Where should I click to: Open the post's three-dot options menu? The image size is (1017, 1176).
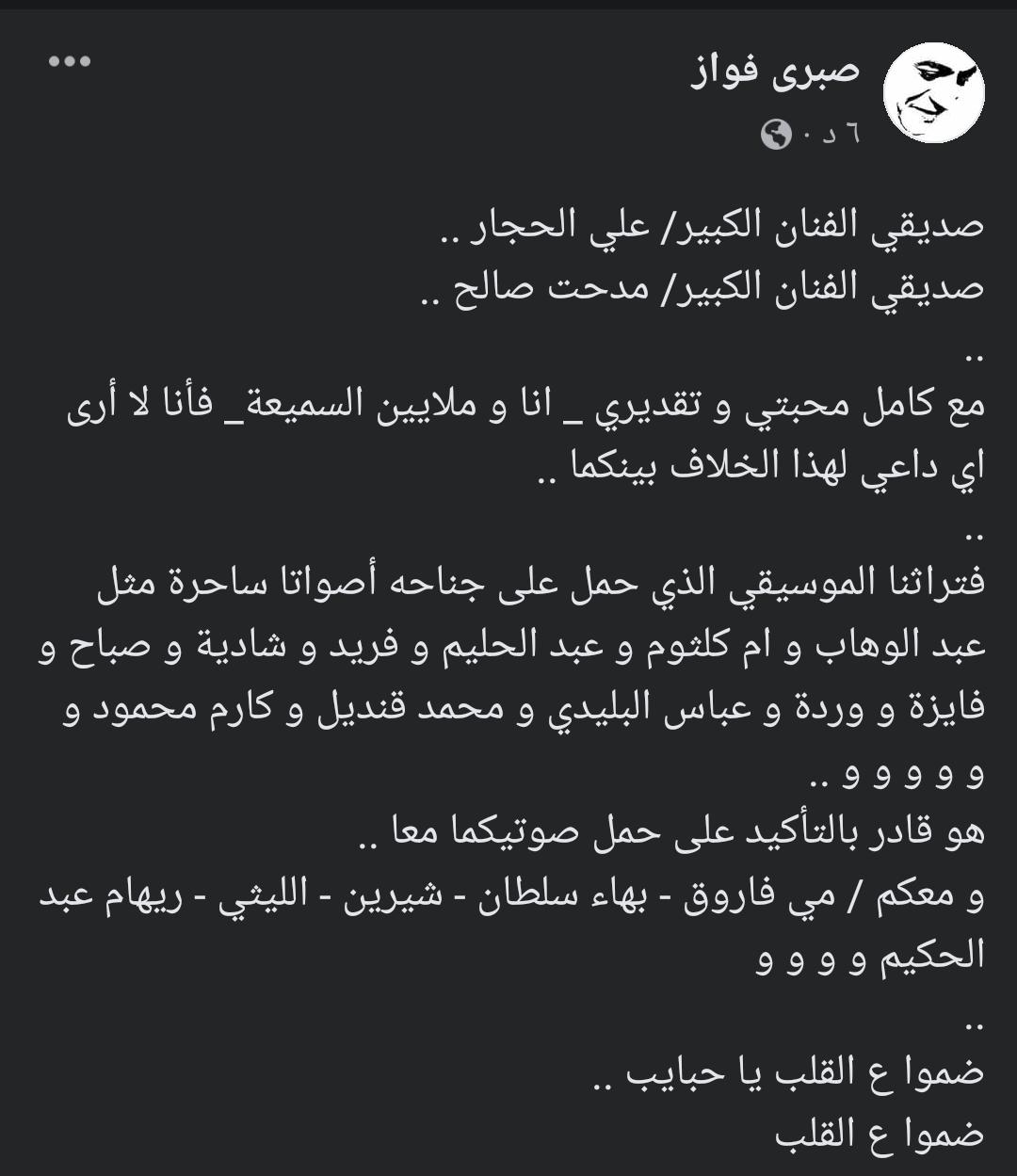point(70,62)
